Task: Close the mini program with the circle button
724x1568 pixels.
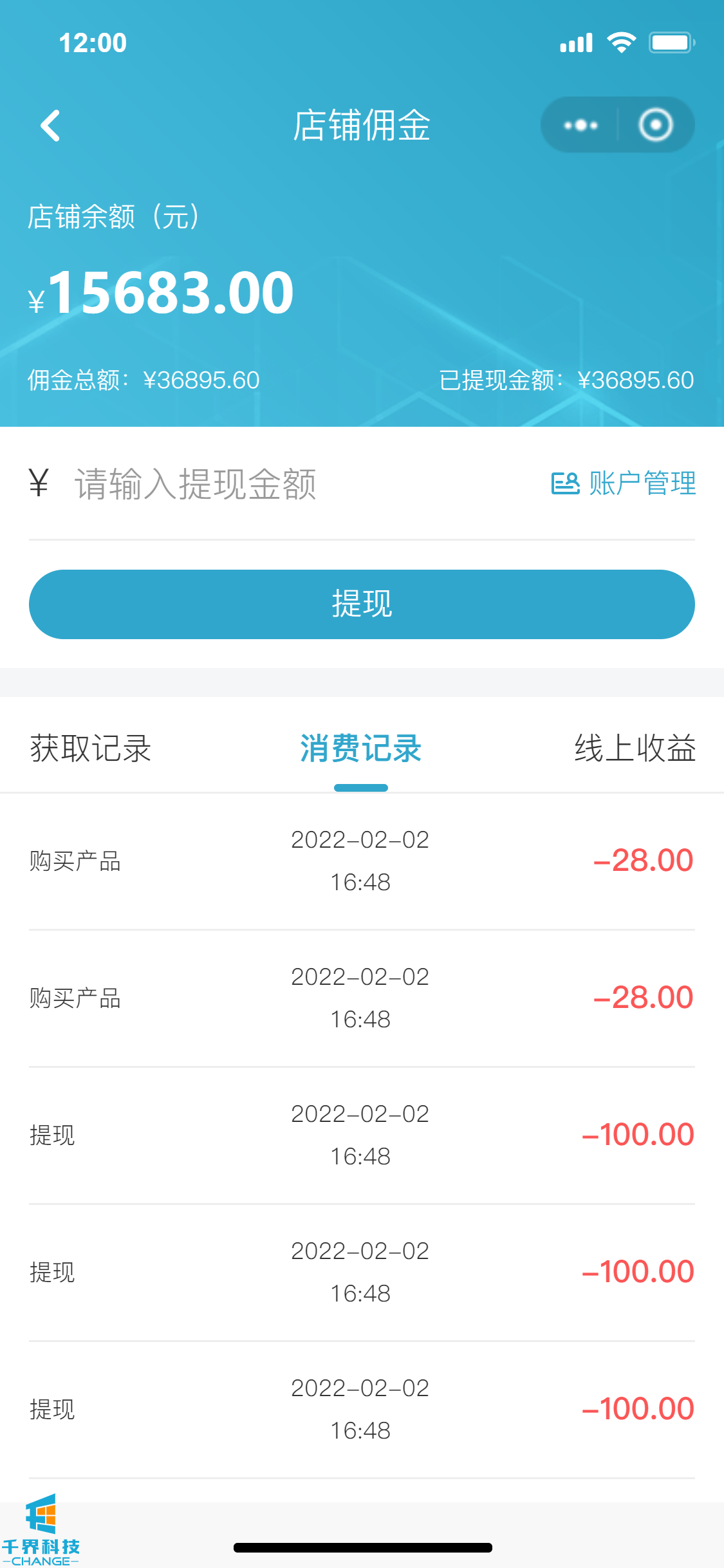Action: tap(655, 125)
